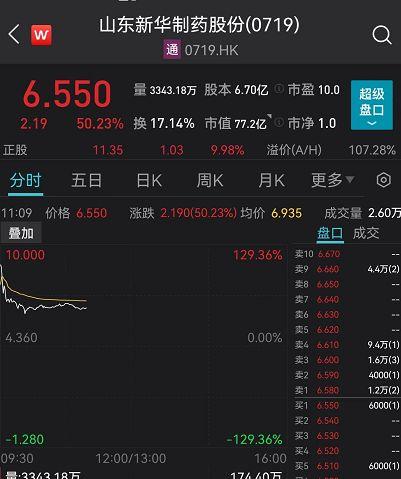Show the 周K chart
Viewport: 401px width, 479px height.
[210, 180]
